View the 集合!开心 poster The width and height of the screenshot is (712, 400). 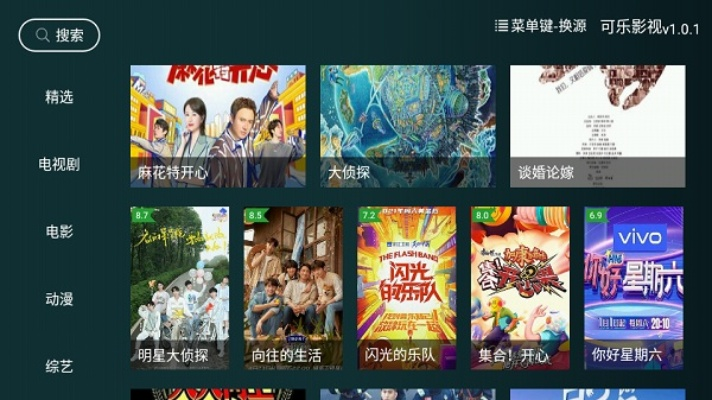click(x=520, y=288)
